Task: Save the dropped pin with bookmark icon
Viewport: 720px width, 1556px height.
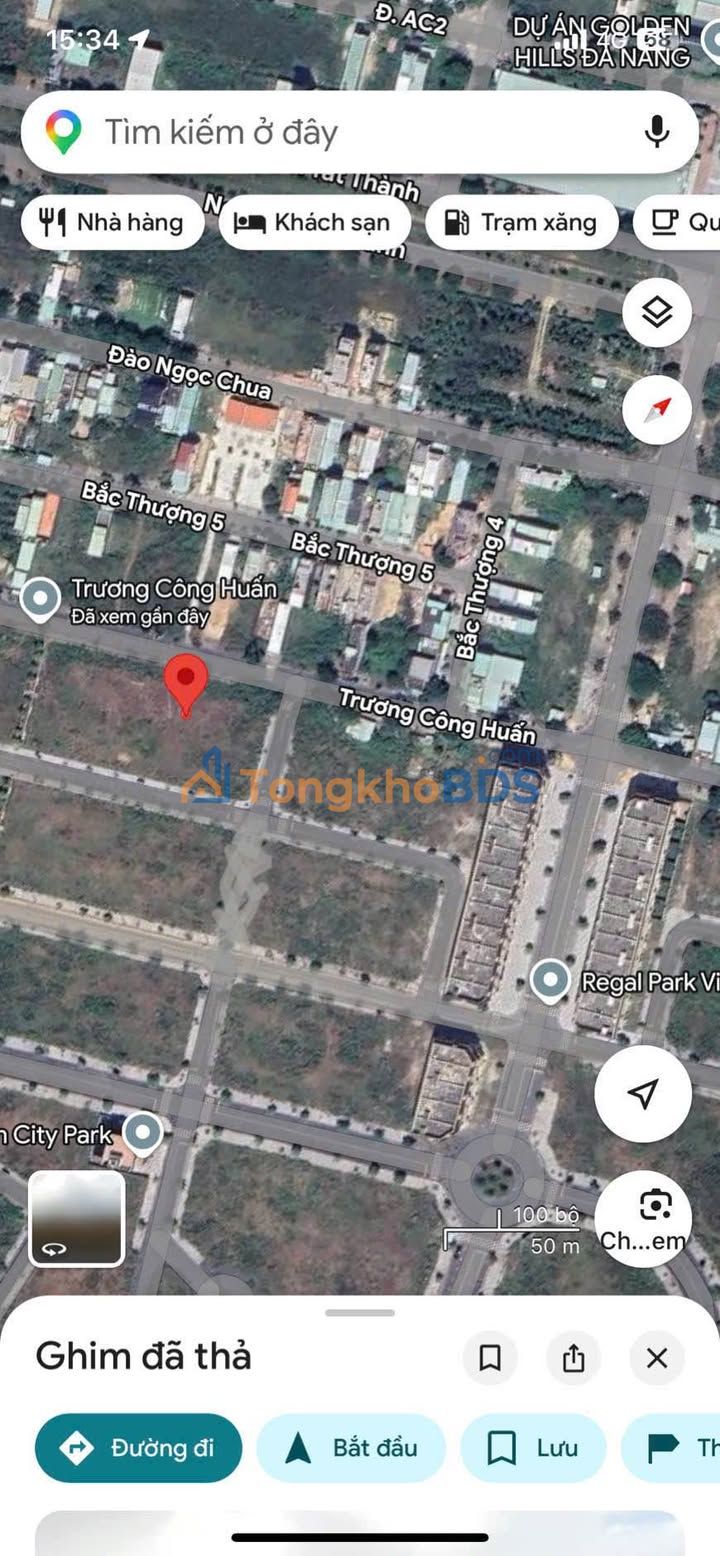Action: point(490,1357)
